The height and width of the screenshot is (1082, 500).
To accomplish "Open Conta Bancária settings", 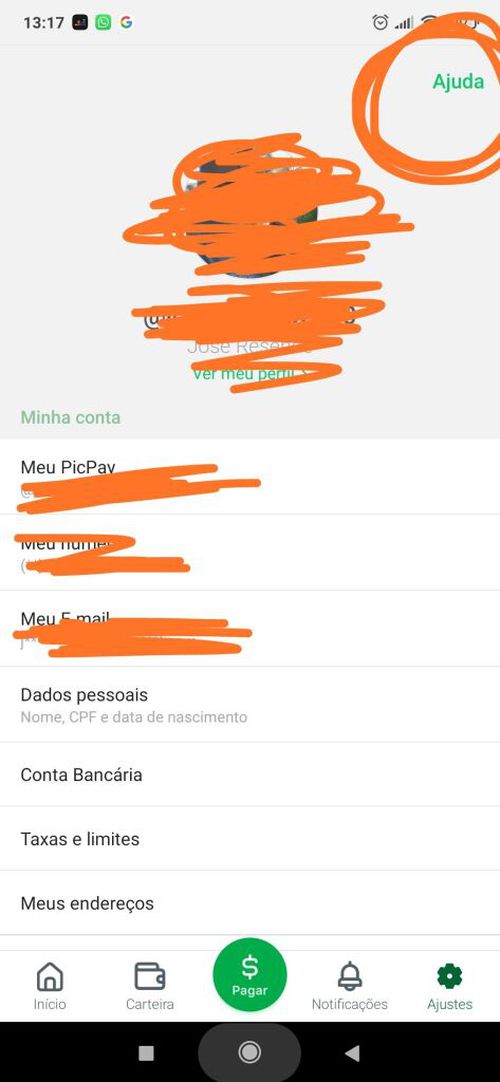I will point(250,775).
